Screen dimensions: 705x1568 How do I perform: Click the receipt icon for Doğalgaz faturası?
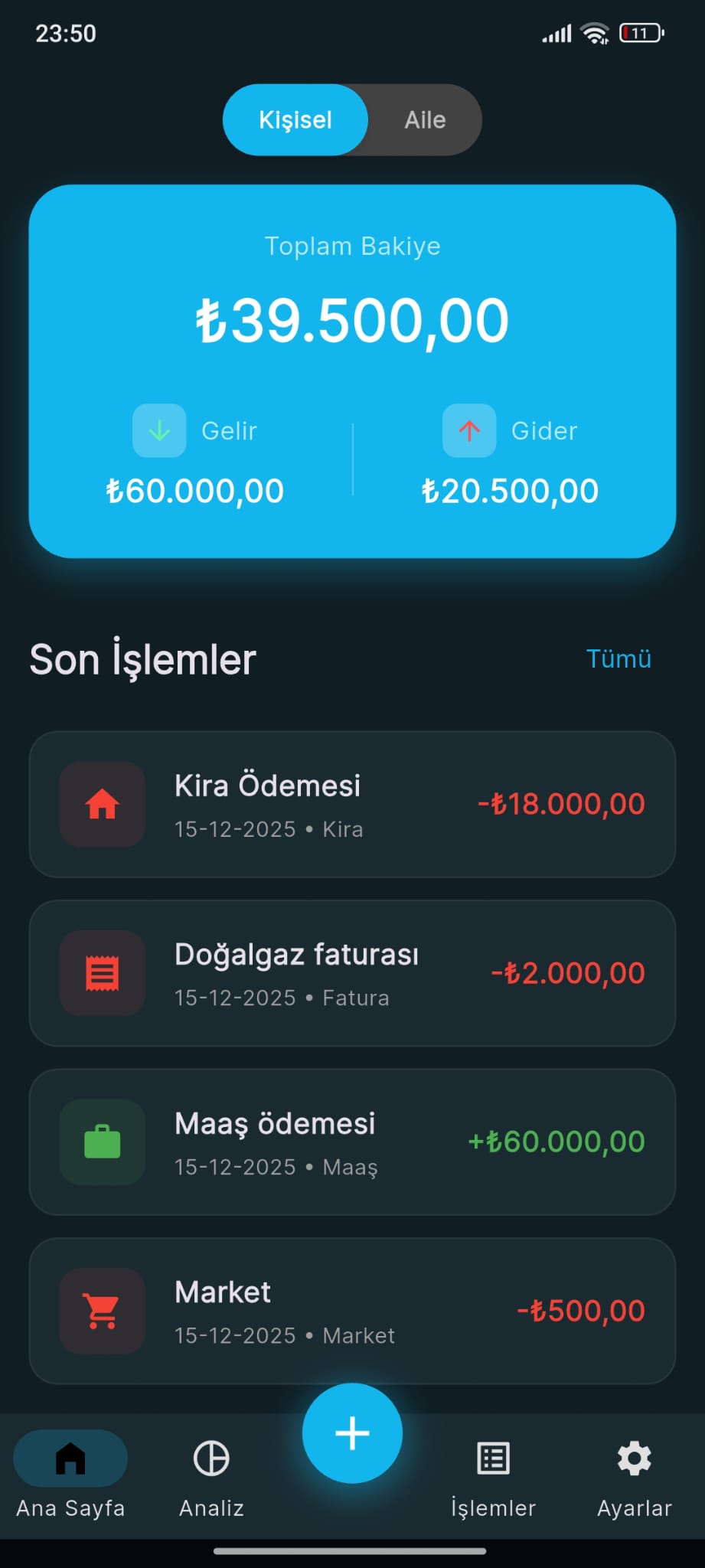[x=102, y=972]
